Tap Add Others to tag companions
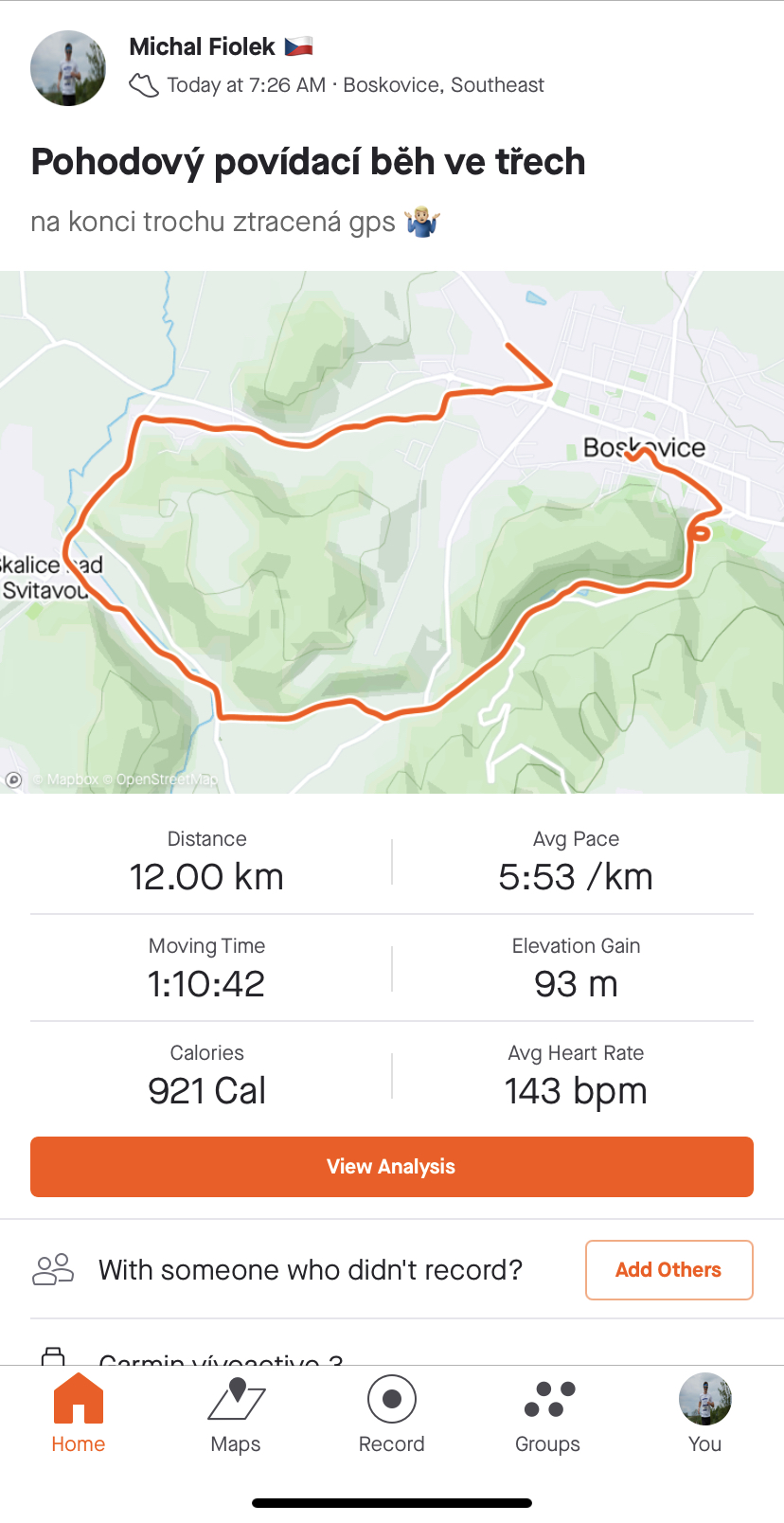Viewport: 784px width, 1523px height. pos(669,1270)
